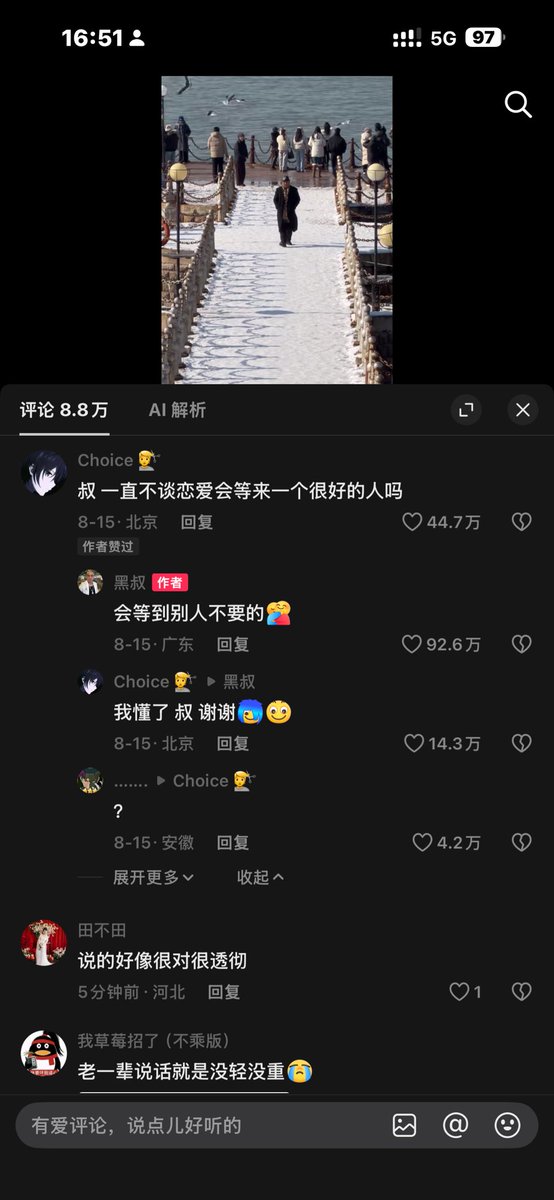
Task: Reply to 田不田's comment
Action: coord(224,992)
